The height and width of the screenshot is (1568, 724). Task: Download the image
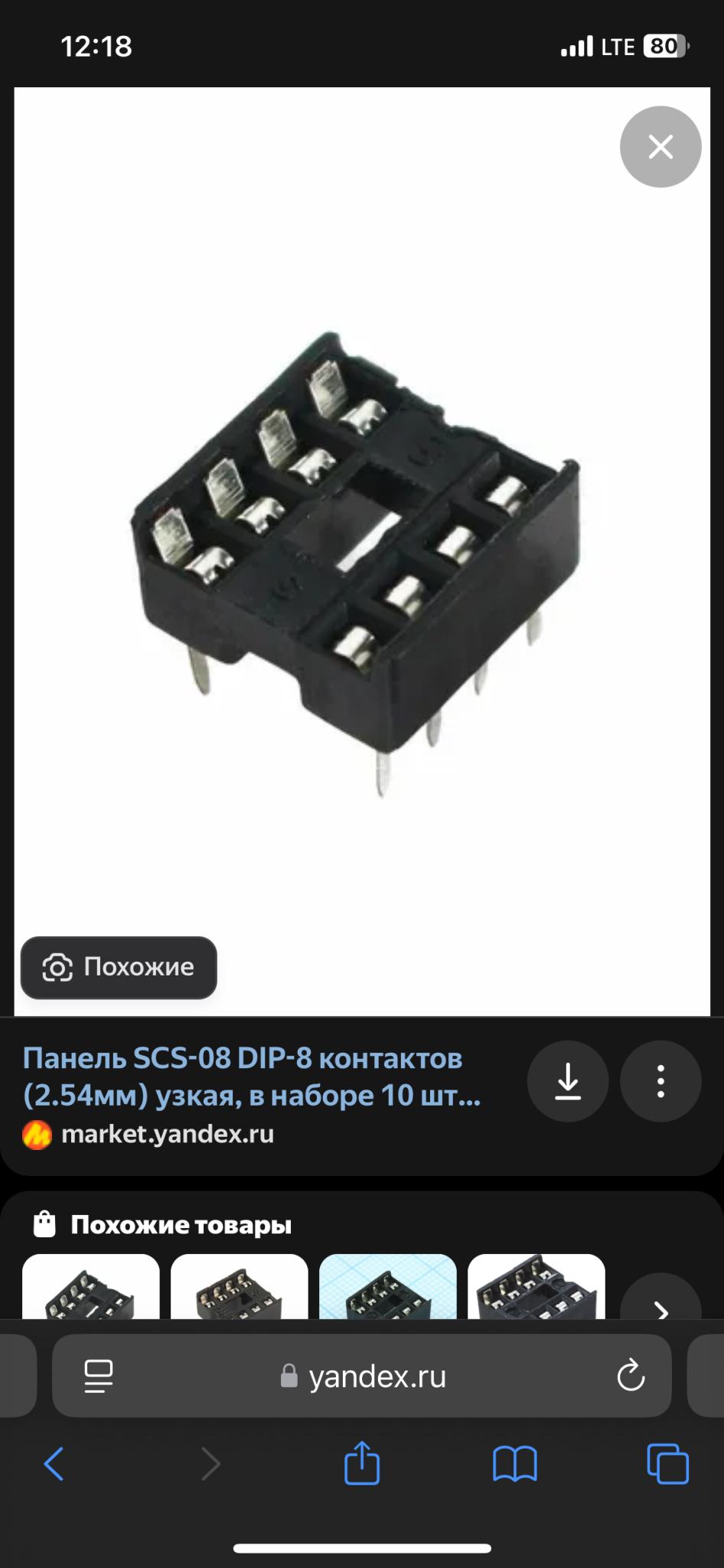[x=567, y=1081]
